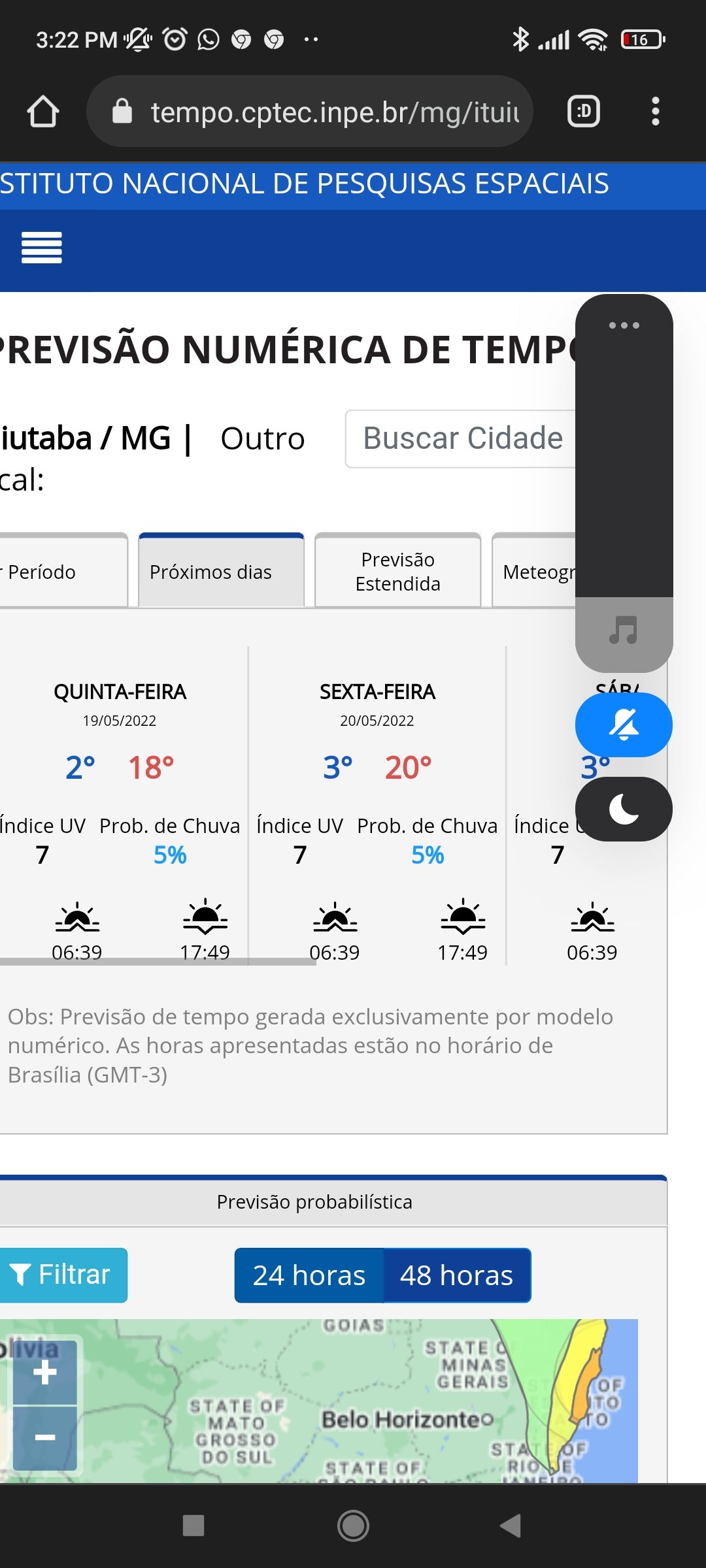Open recent apps from navigation bar
This screenshot has width=706, height=1568.
[x=193, y=1526]
